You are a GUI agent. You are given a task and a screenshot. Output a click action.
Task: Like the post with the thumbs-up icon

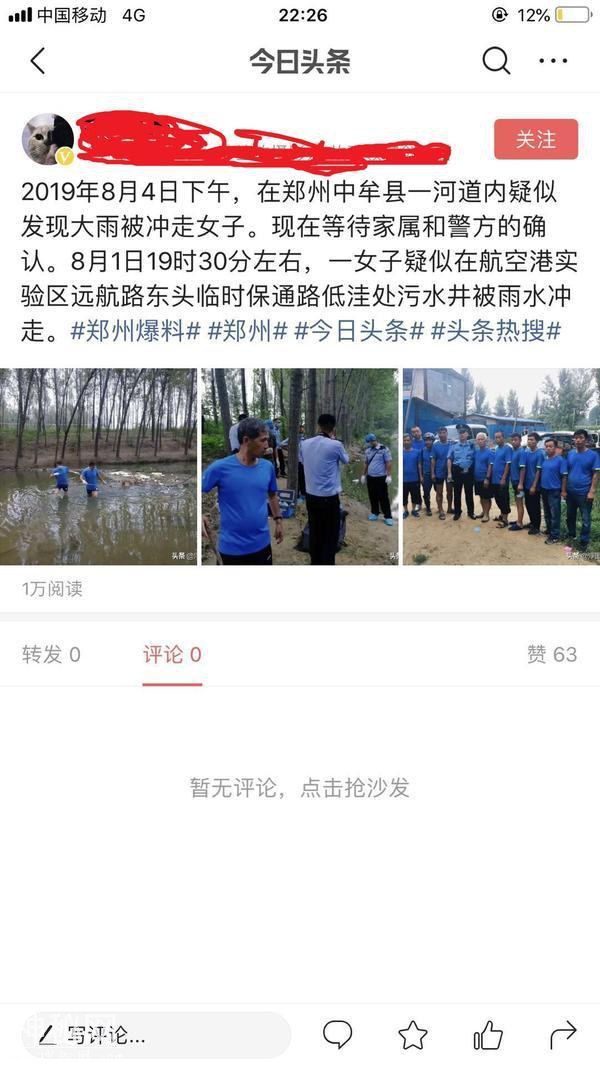pyautogui.click(x=488, y=1035)
